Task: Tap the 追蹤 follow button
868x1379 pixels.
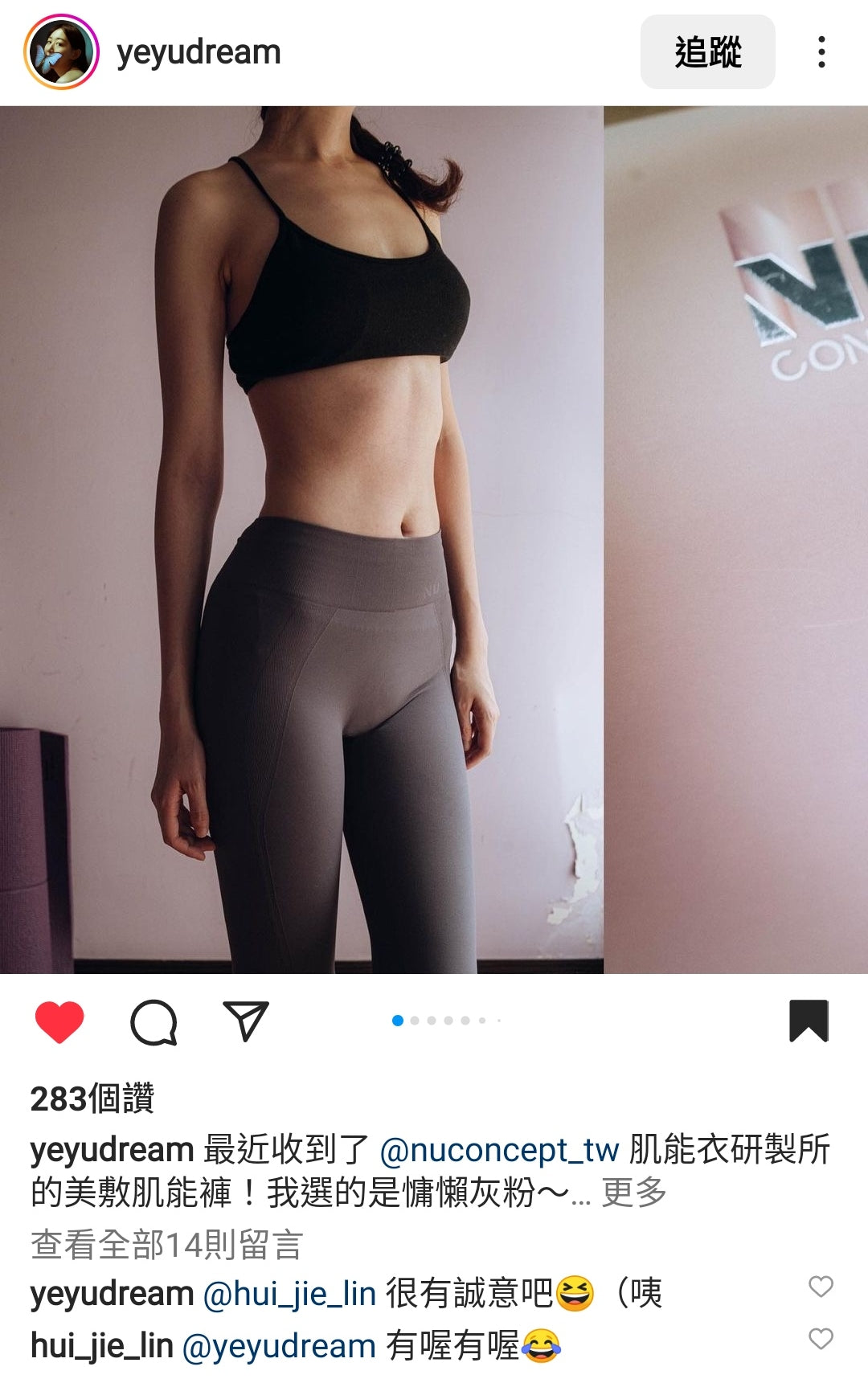Action: coord(707,52)
